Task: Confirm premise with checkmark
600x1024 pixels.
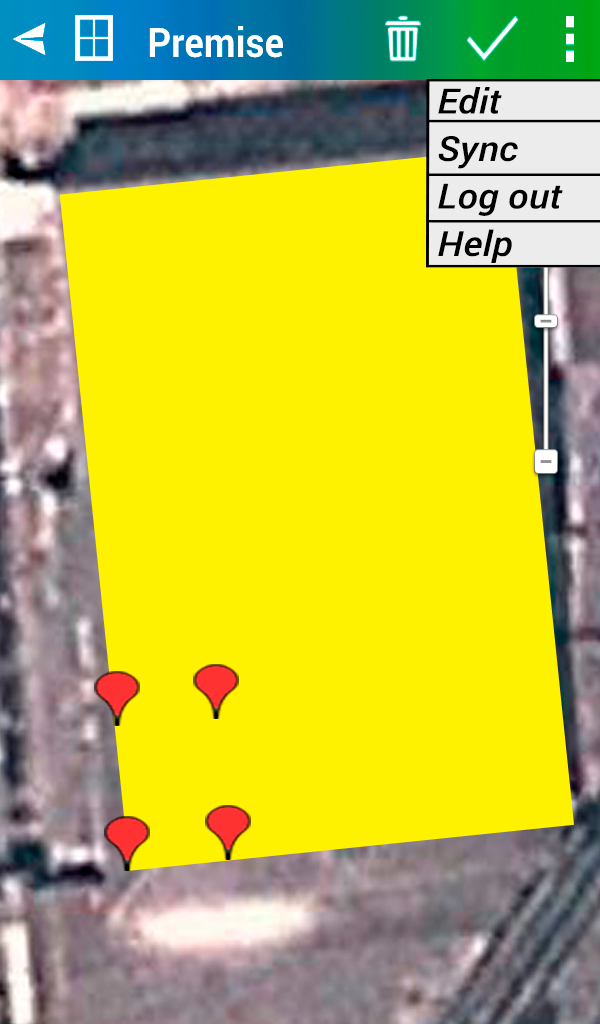Action: point(492,40)
